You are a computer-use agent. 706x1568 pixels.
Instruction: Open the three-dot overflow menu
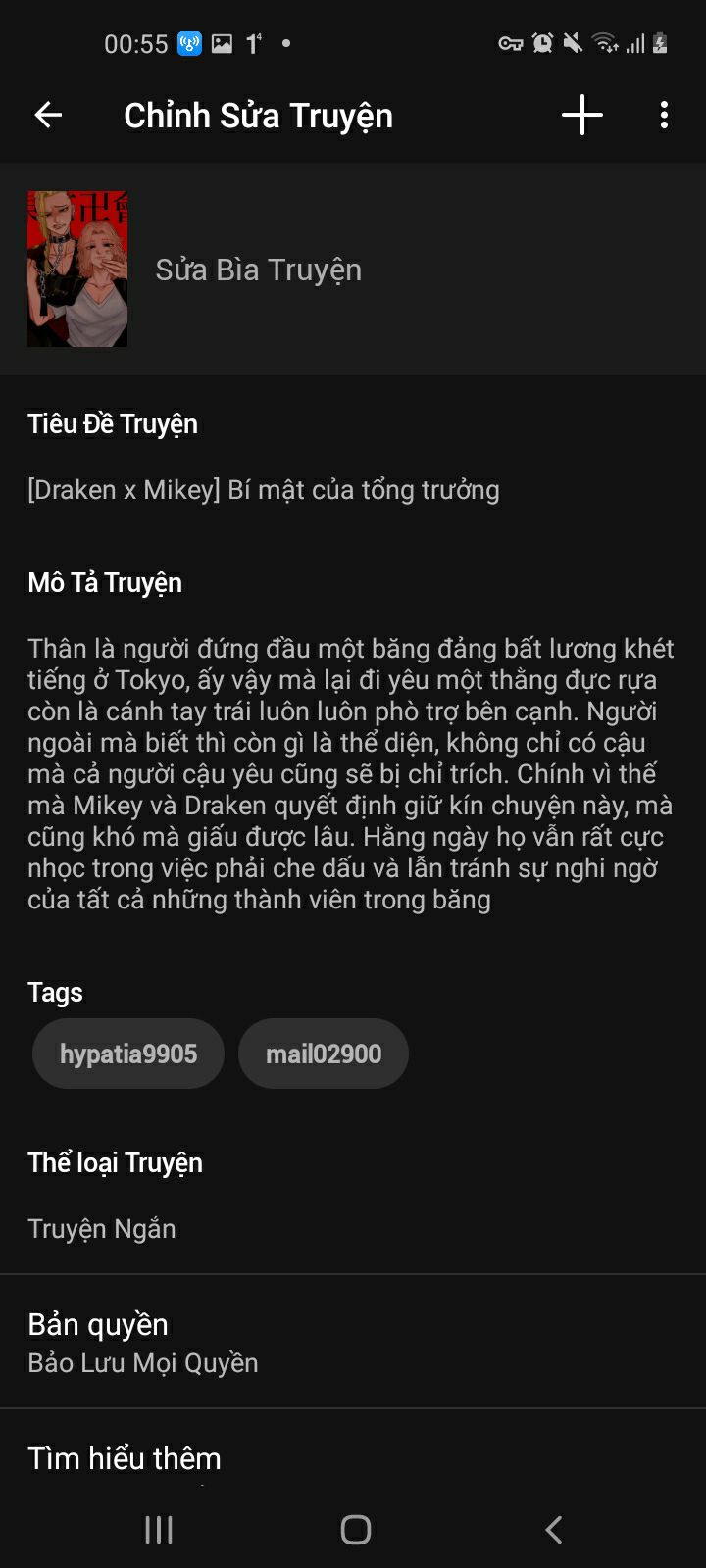pyautogui.click(x=664, y=116)
